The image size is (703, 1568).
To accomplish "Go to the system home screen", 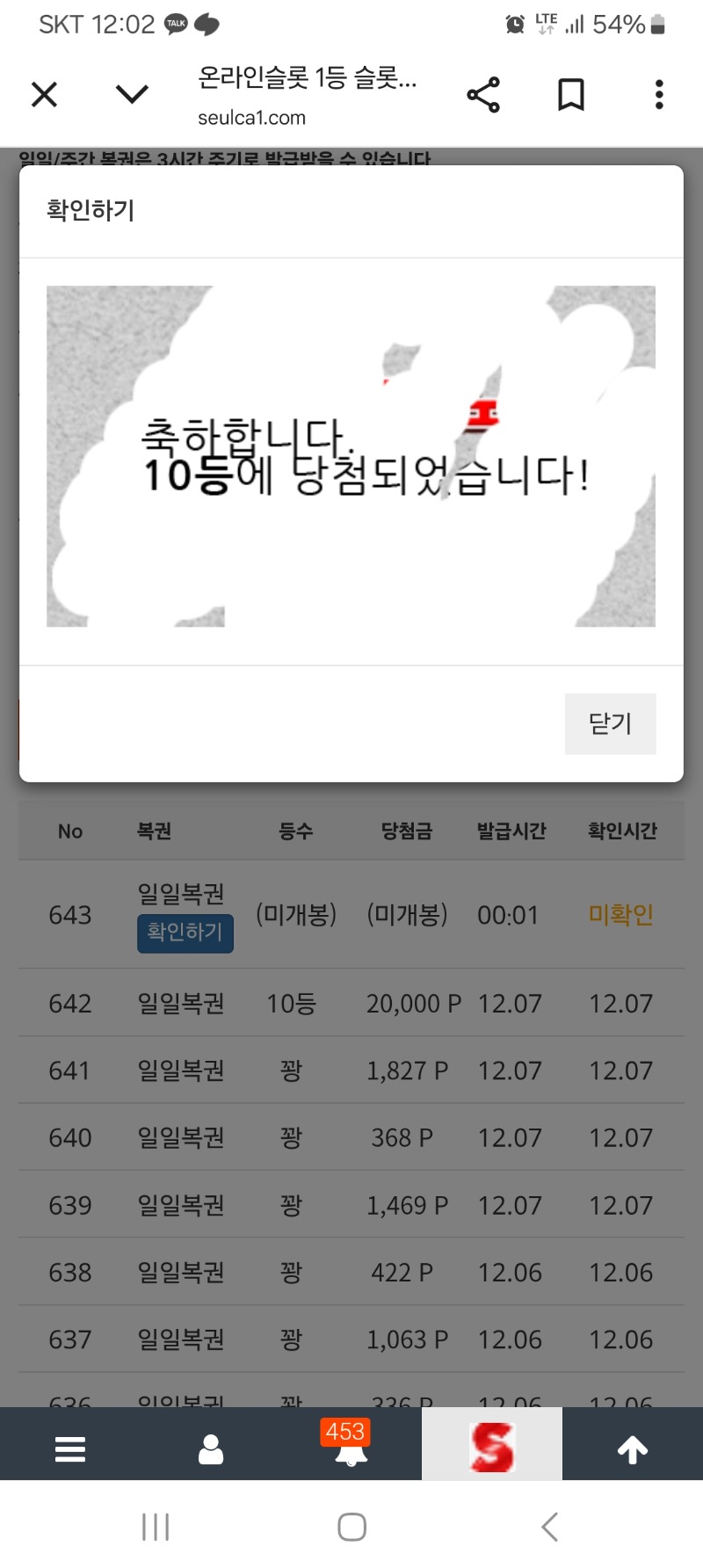I will [351, 1527].
